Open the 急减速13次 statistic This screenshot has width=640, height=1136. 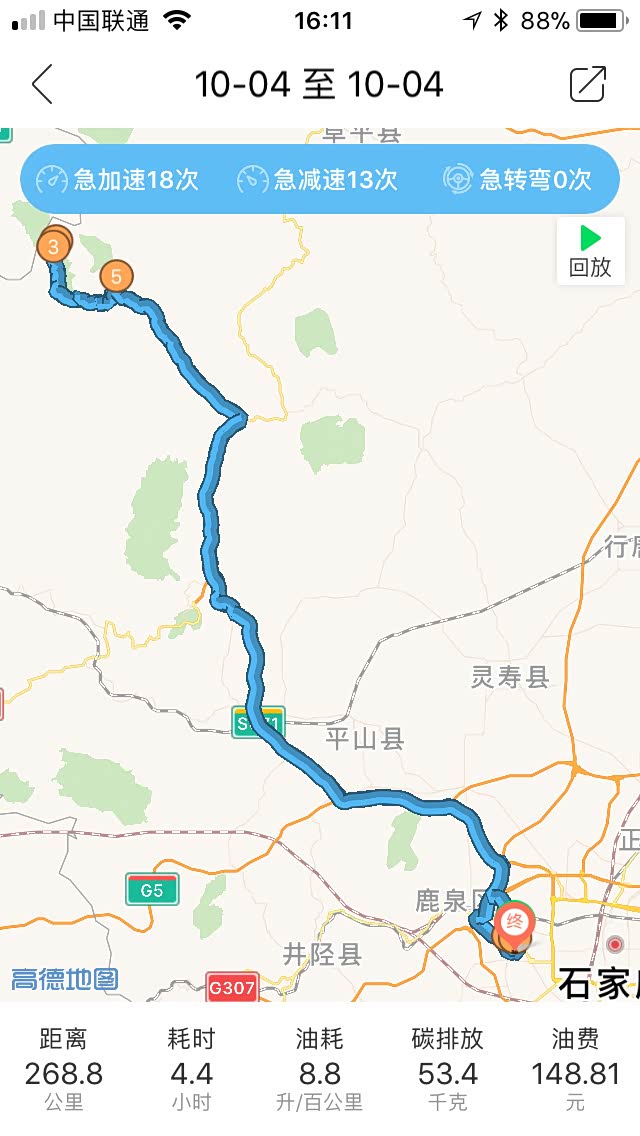pyautogui.click(x=317, y=179)
